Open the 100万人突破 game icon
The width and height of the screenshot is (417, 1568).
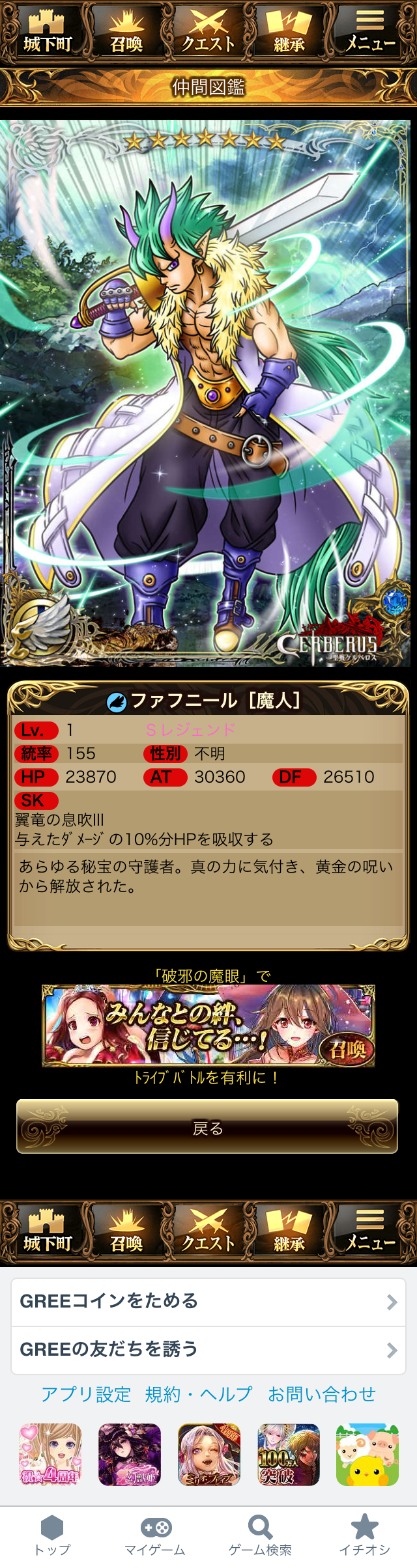(x=288, y=1455)
